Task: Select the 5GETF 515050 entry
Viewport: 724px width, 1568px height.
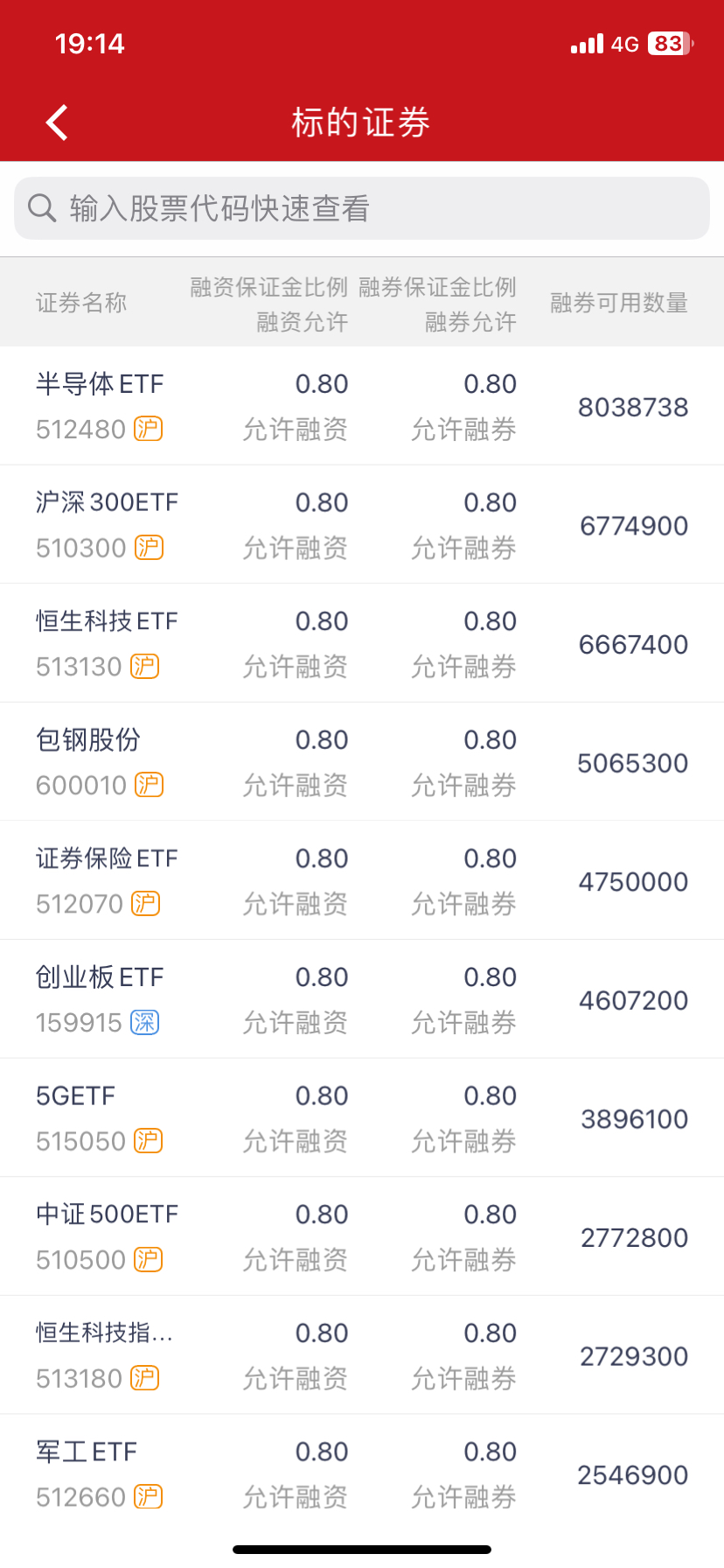Action: tap(362, 1118)
